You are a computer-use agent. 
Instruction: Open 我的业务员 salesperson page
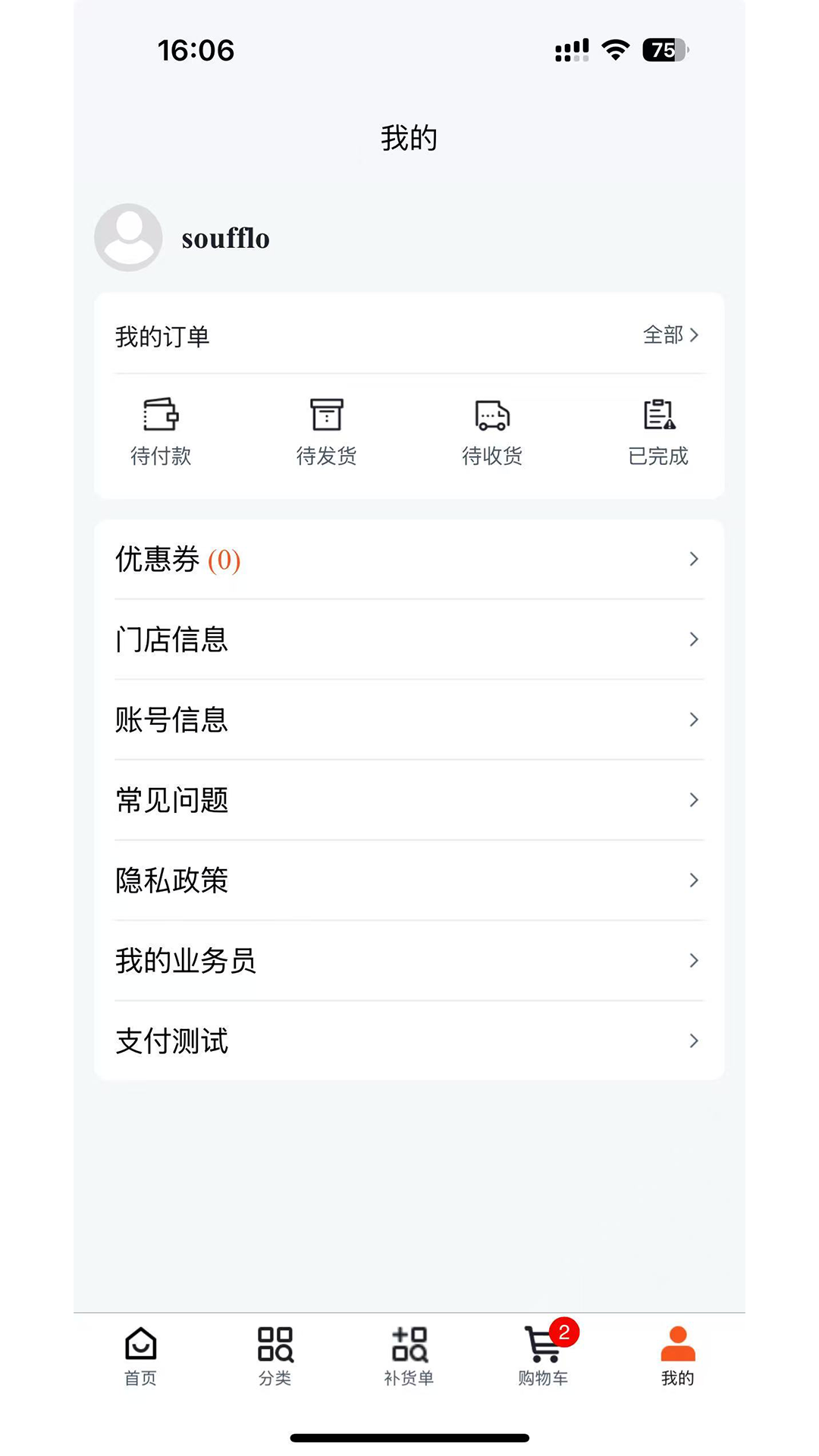(409, 961)
